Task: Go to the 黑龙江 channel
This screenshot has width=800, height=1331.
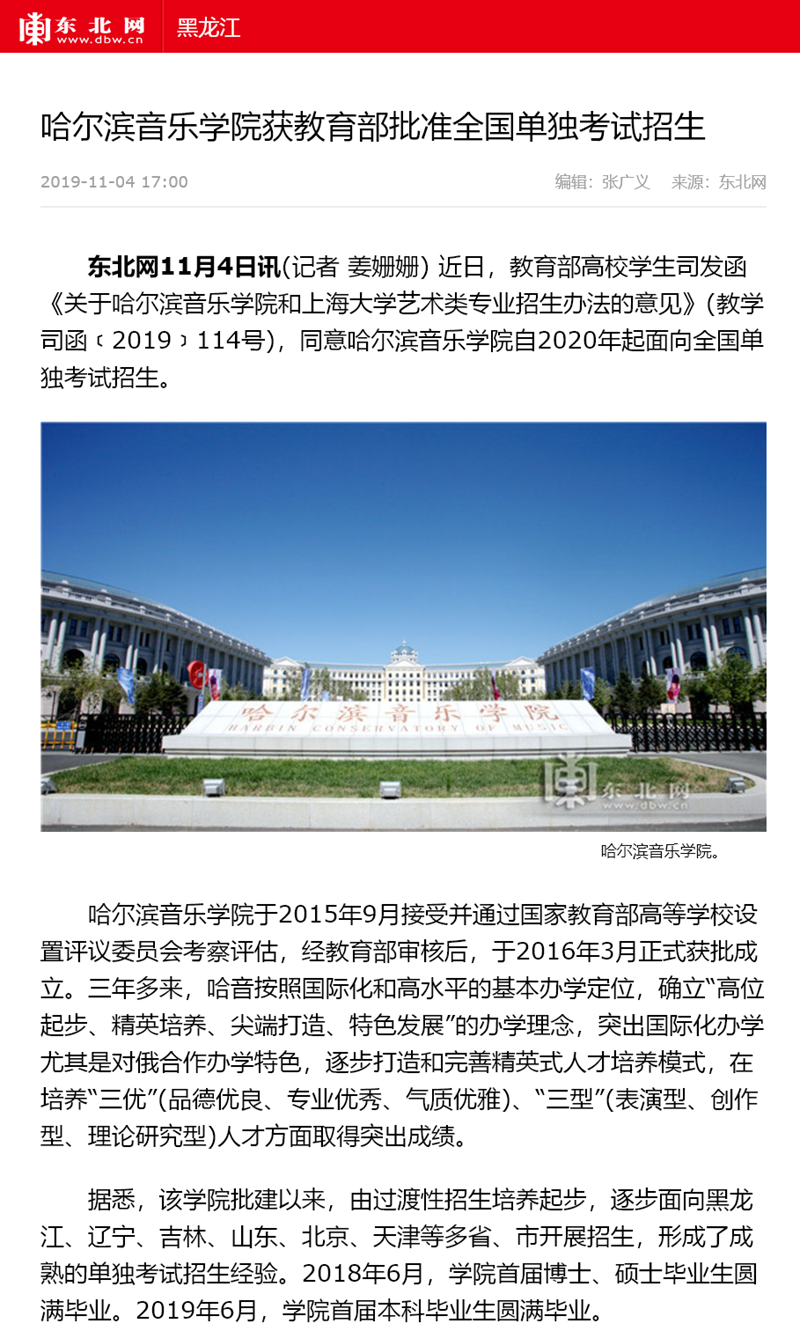Action: [208, 27]
